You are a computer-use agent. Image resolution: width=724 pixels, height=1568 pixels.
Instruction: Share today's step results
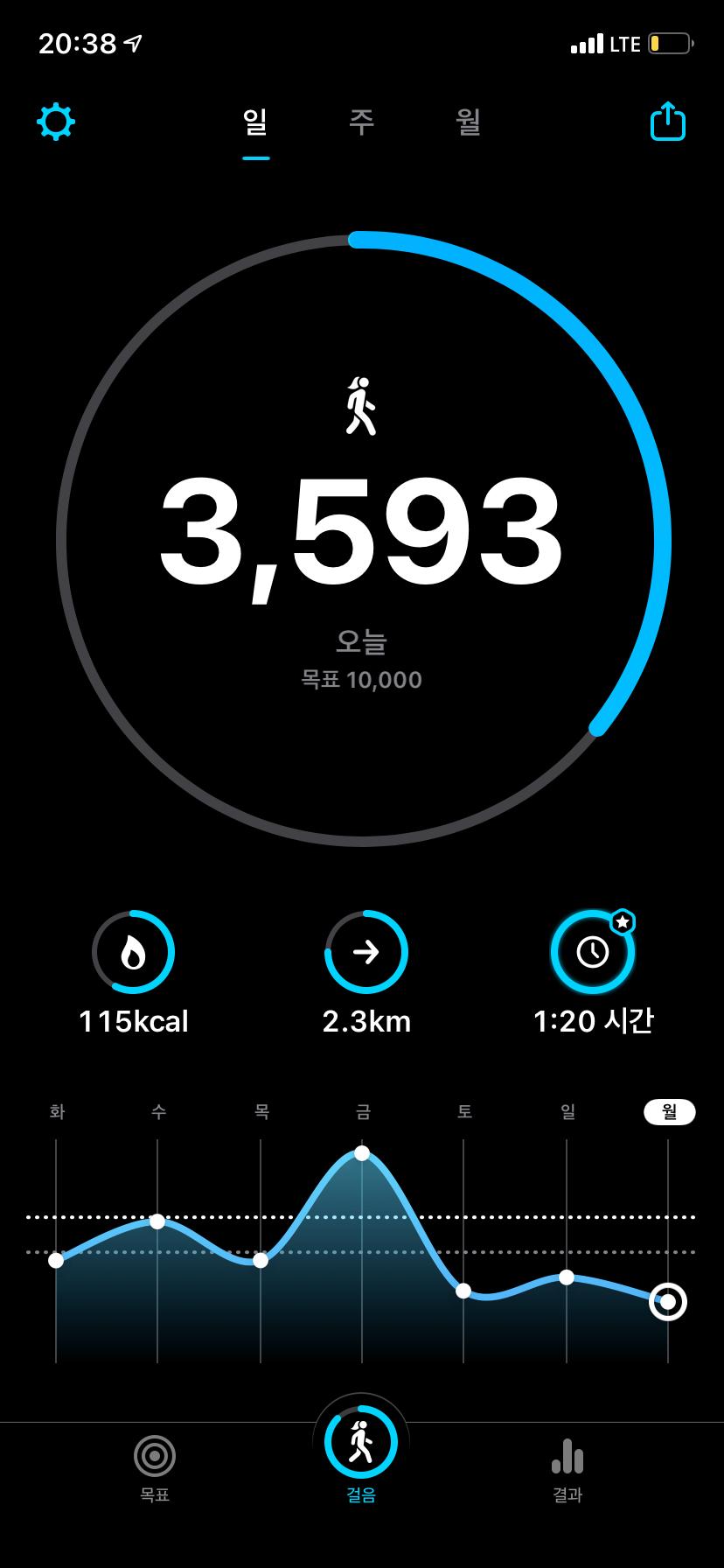[668, 122]
